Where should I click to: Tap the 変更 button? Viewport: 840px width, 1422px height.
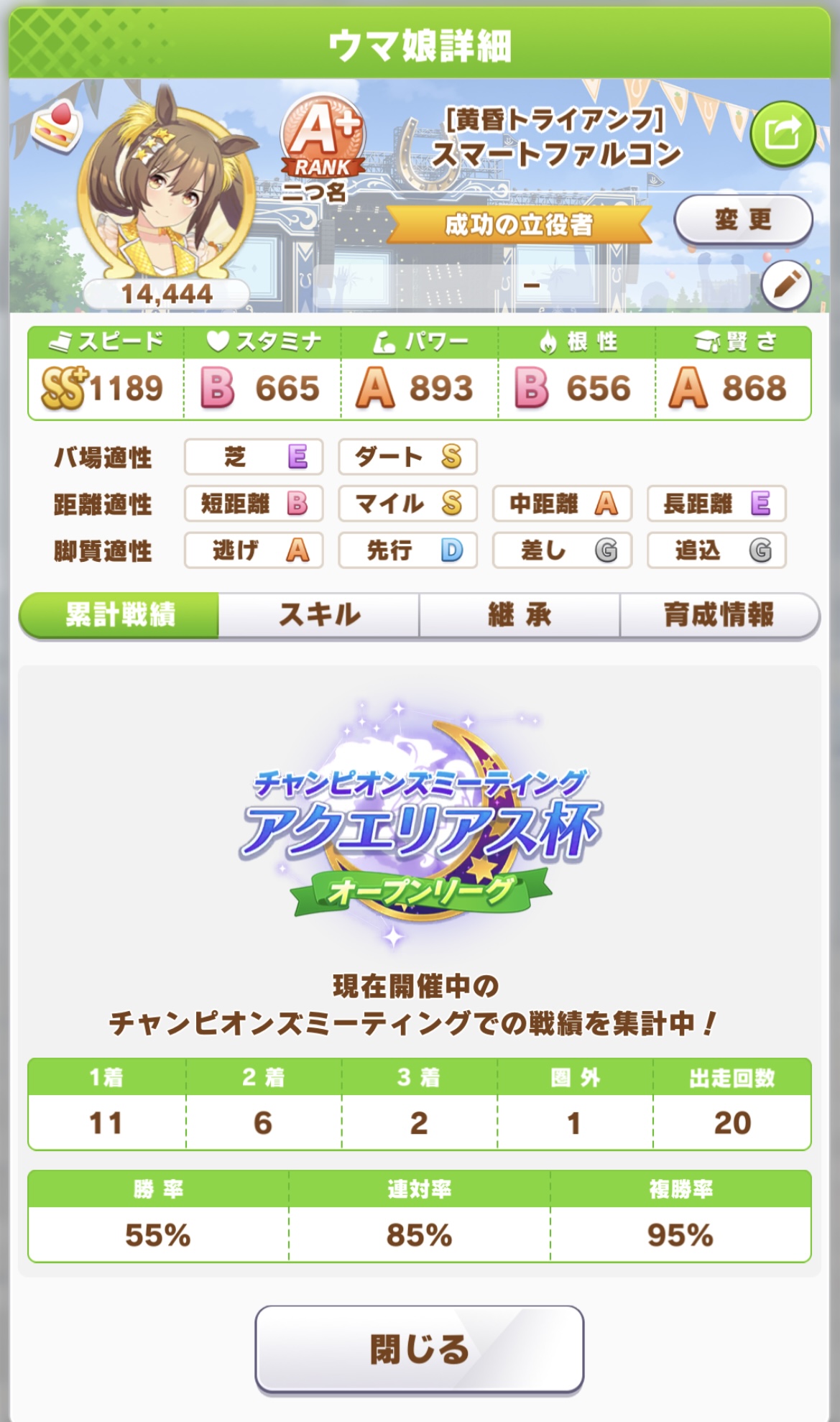(x=743, y=220)
